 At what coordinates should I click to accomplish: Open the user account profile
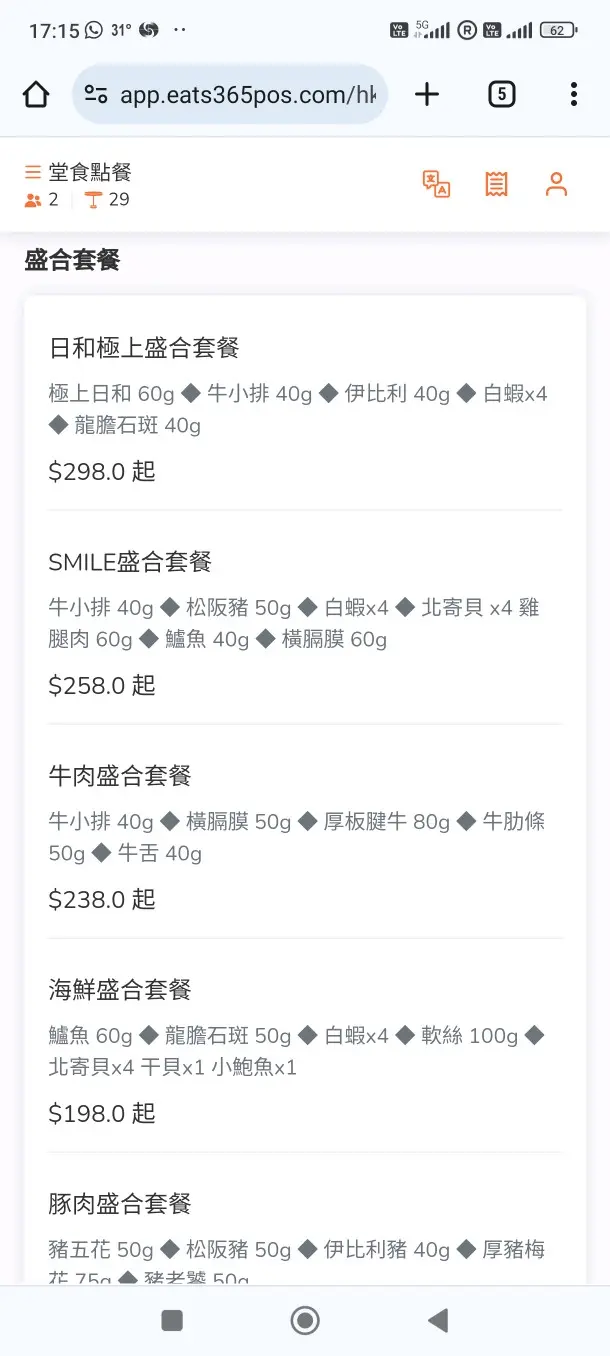click(556, 184)
